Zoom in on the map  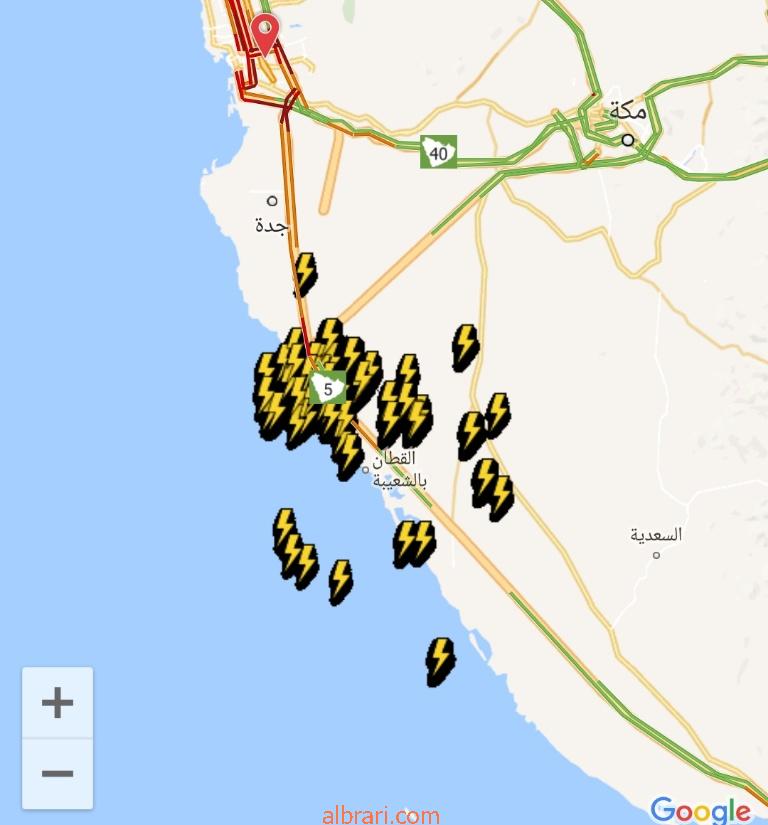(57, 703)
